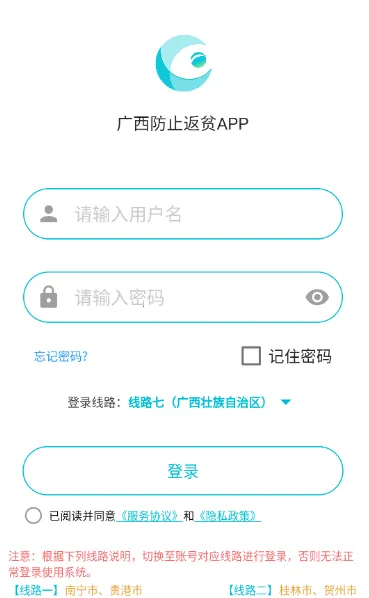Image resolution: width=369 pixels, height=598 pixels.
Task: Focus the password input field
Action: [183, 297]
